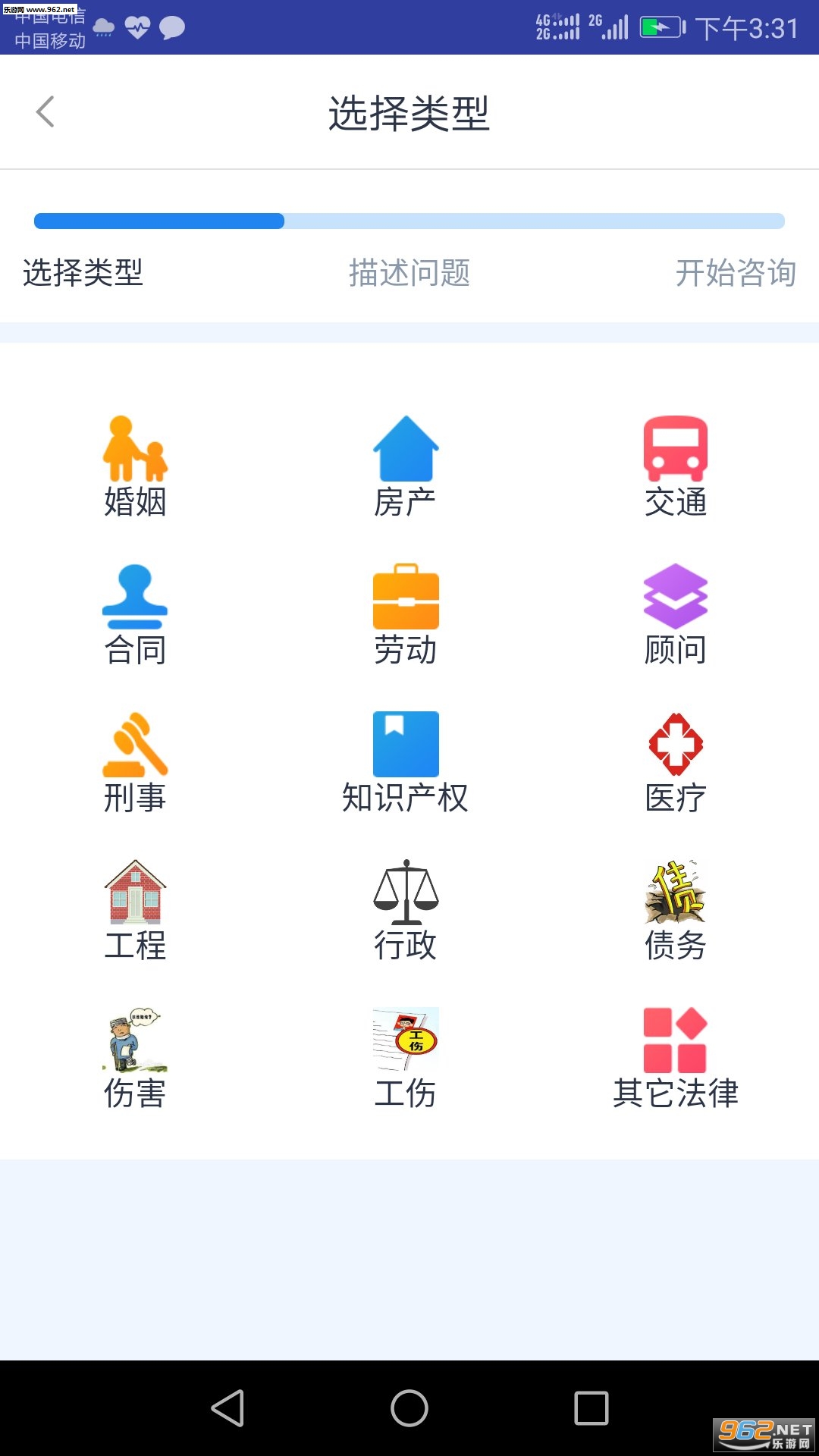The height and width of the screenshot is (1456, 819).
Task: Tap the 伤害 (injury) category
Action: coord(135,1058)
